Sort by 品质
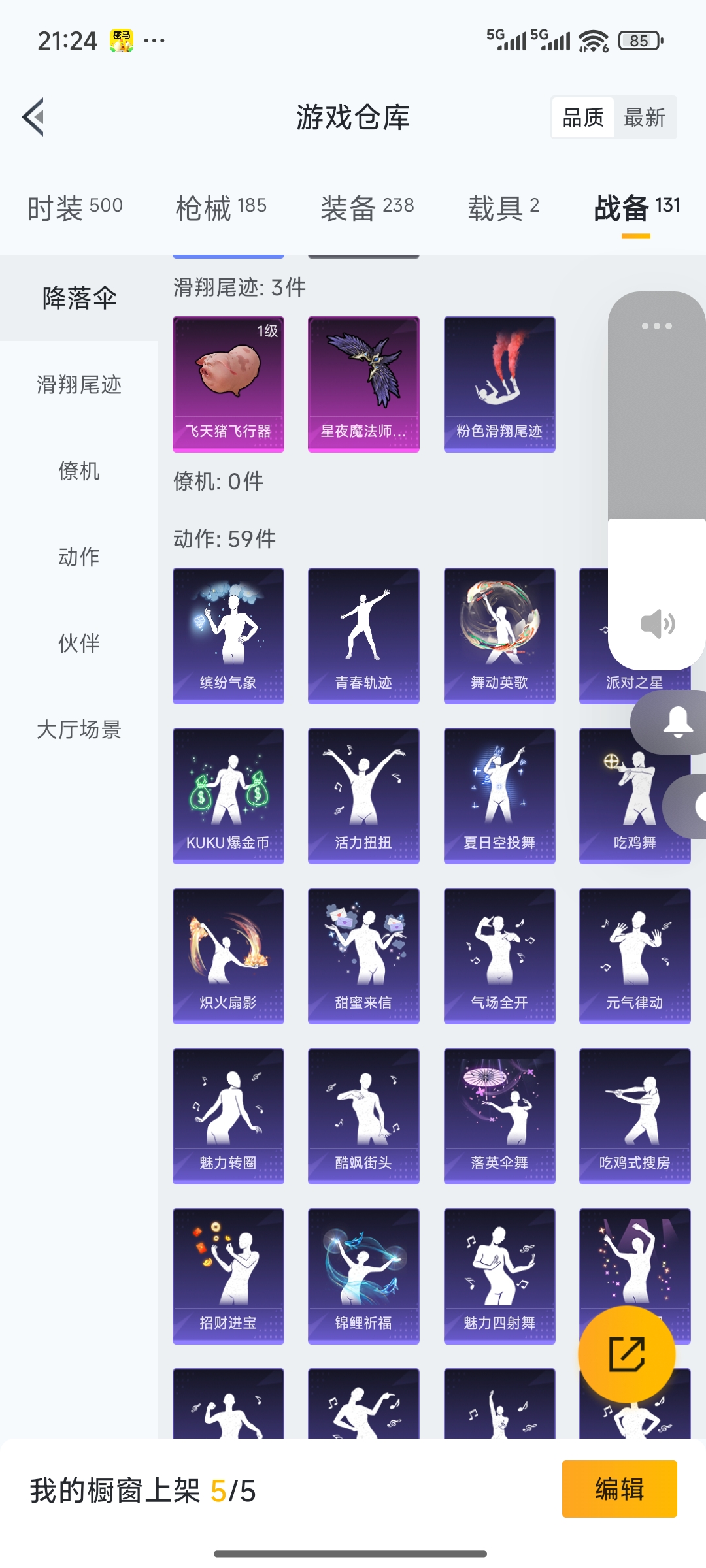706x1568 pixels. pos(583,118)
